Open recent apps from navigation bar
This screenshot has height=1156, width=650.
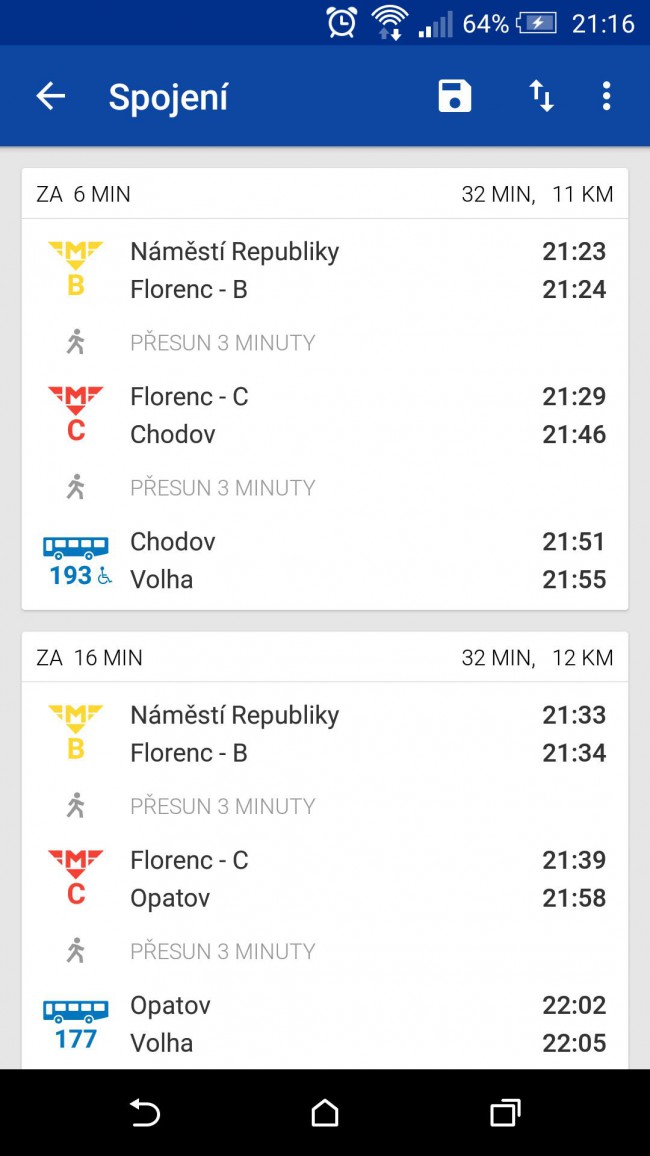pyautogui.click(x=505, y=1113)
